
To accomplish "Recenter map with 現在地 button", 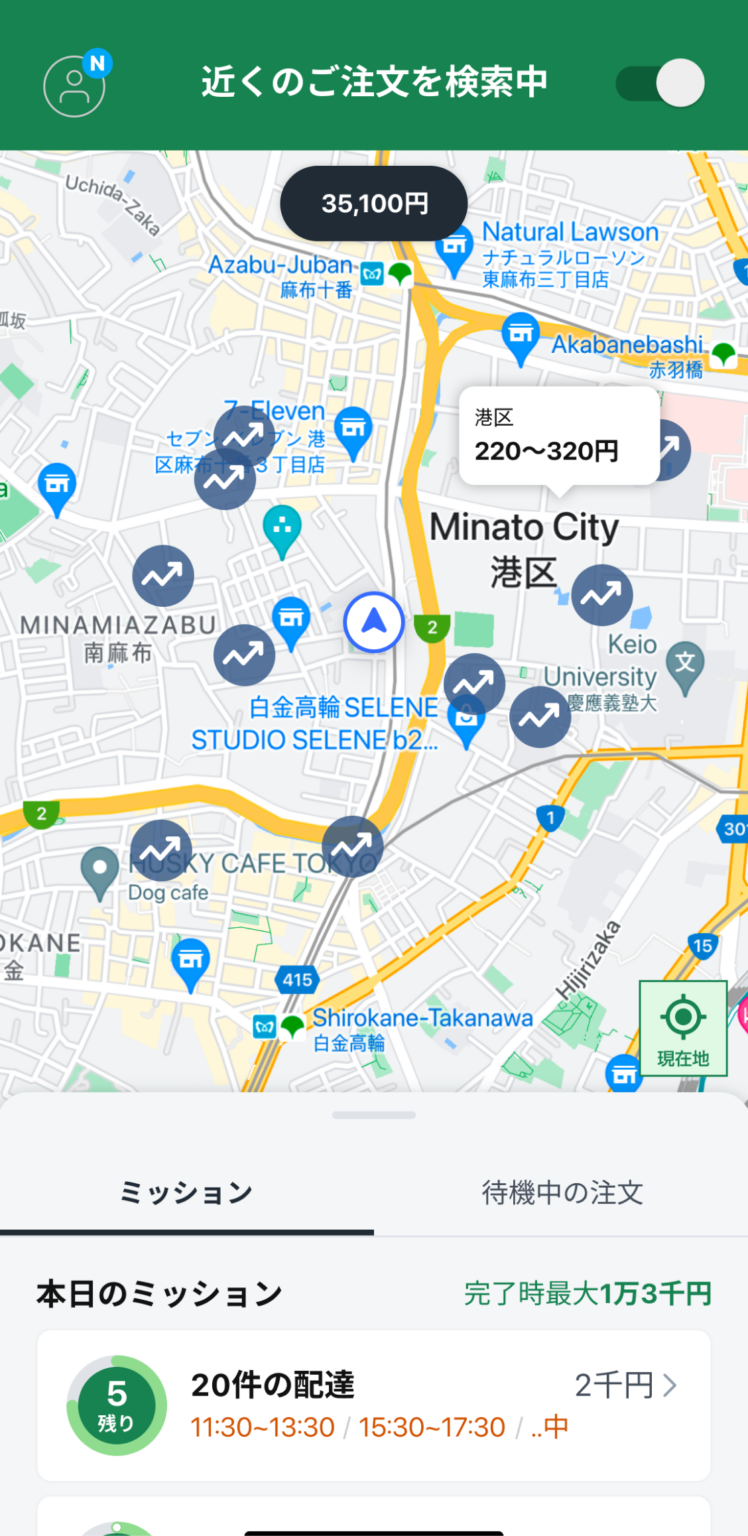I will pos(683,1028).
